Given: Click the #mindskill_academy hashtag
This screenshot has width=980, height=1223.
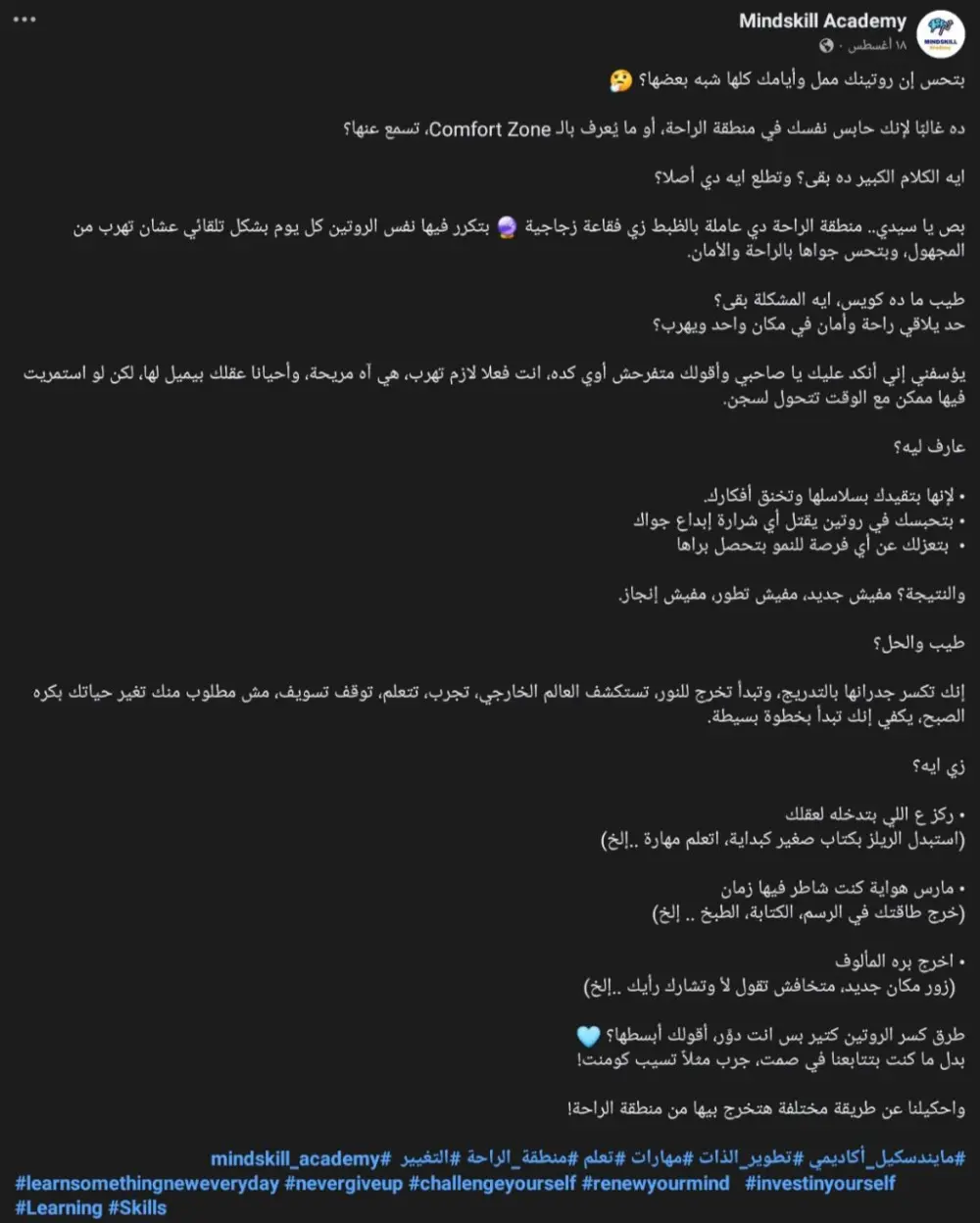Looking at the screenshot, I should click(299, 1157).
